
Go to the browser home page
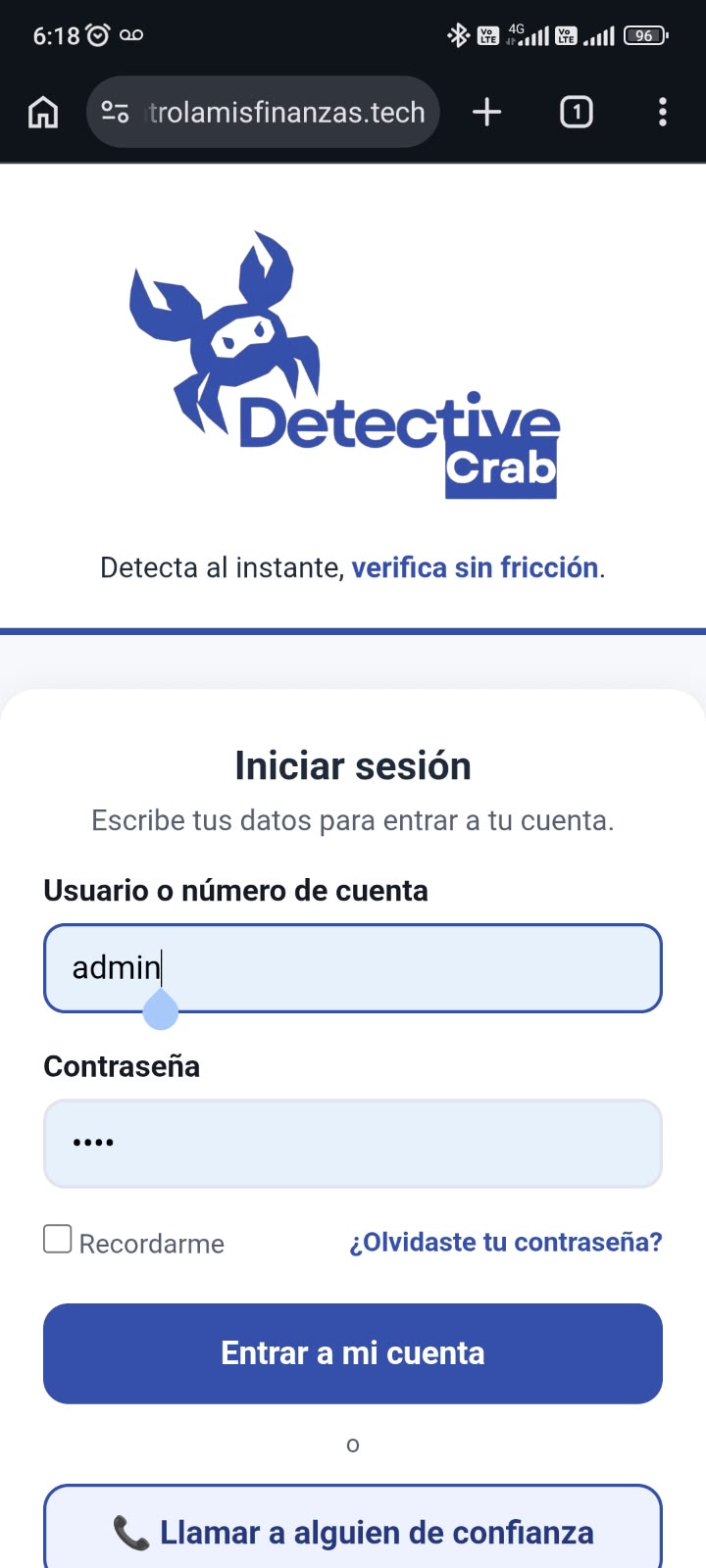(x=42, y=113)
